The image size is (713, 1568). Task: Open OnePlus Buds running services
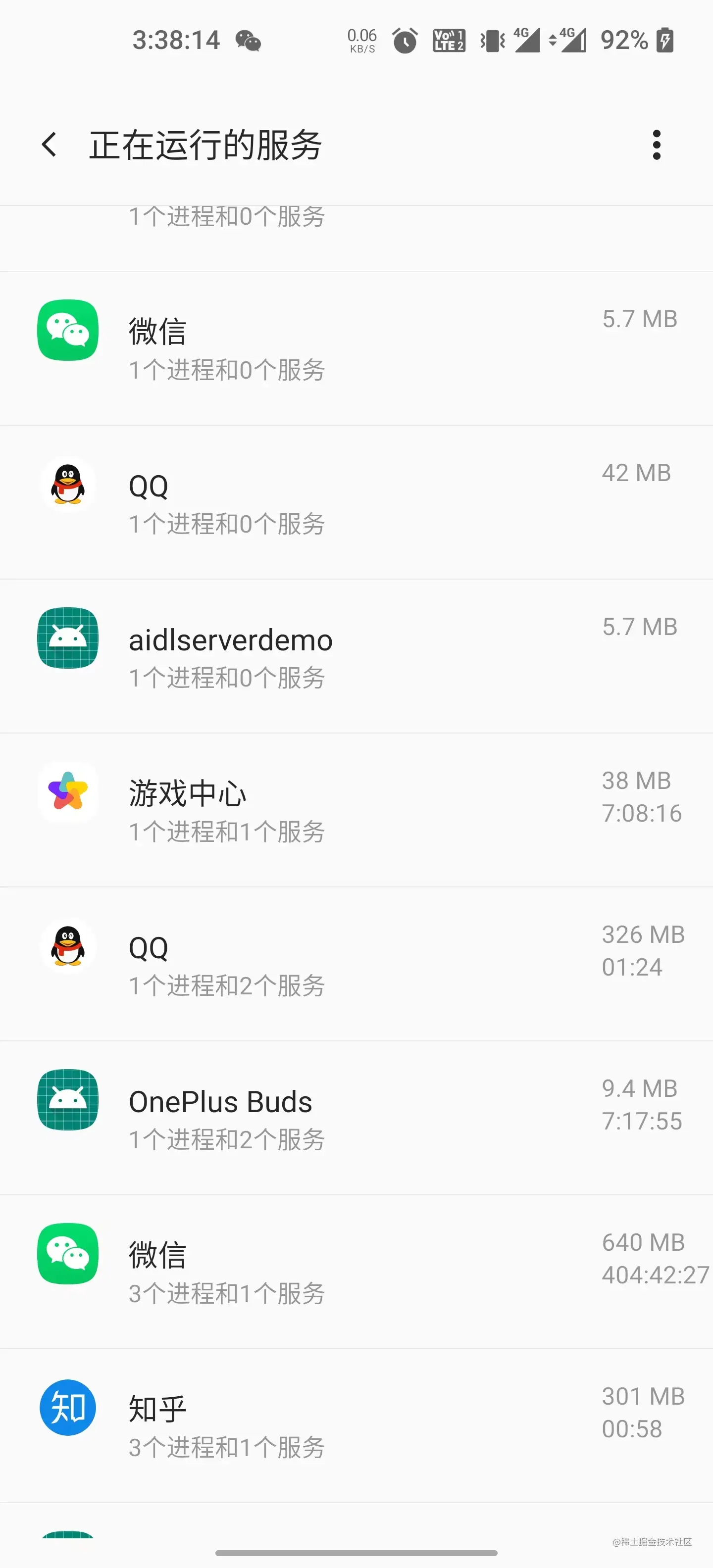coord(356,1118)
